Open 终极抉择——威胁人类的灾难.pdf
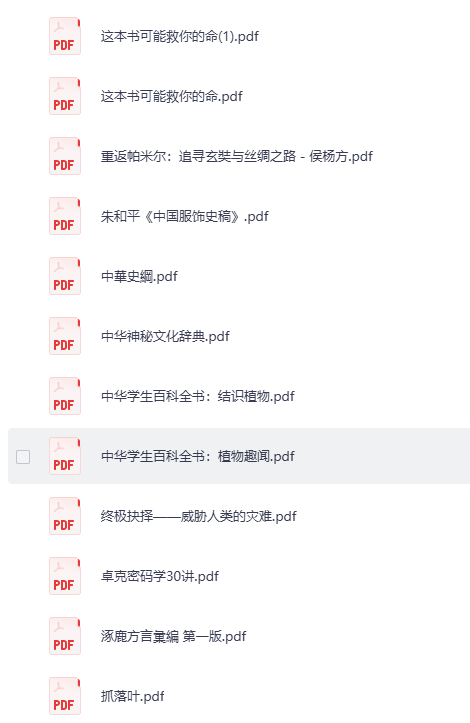The image size is (470, 723). point(198,516)
